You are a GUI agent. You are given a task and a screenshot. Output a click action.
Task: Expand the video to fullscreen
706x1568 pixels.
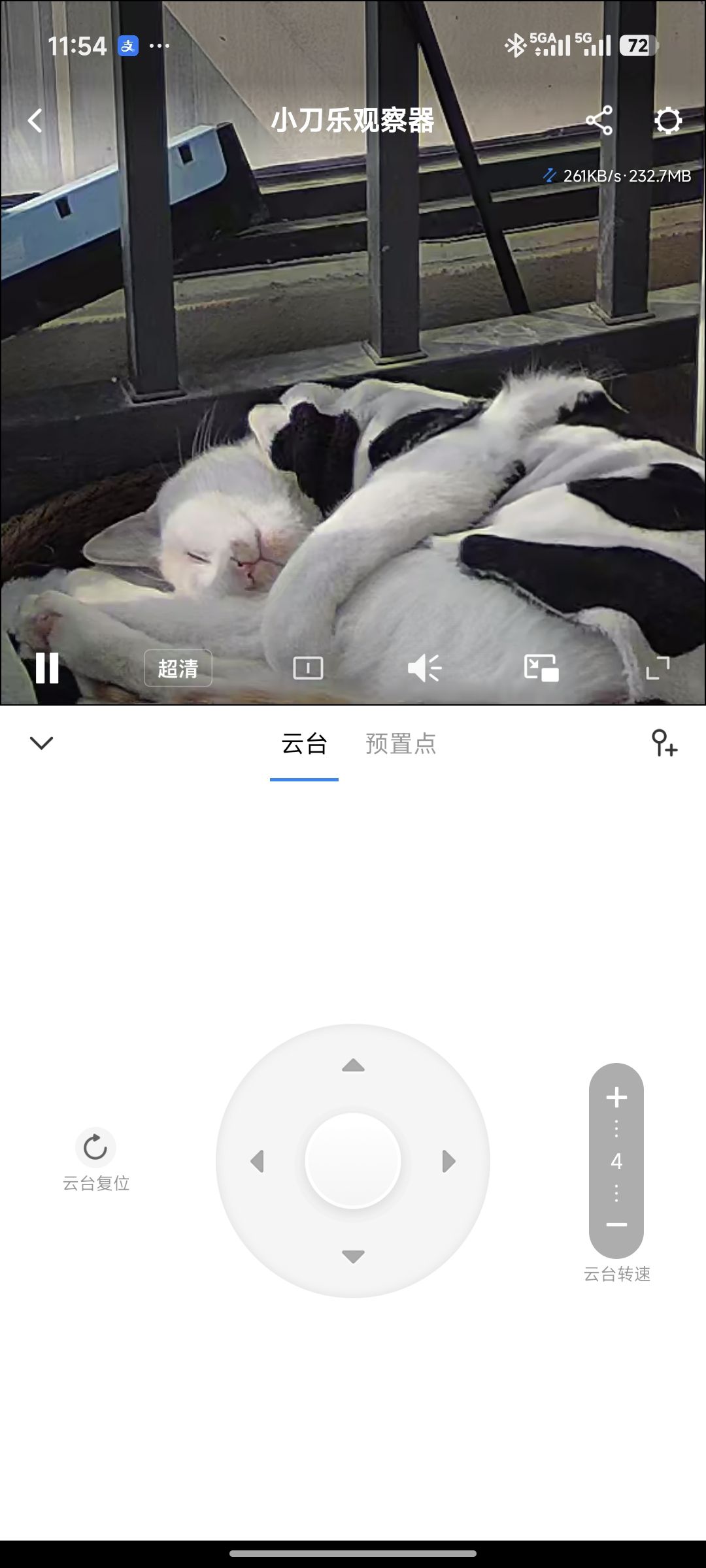point(658,668)
